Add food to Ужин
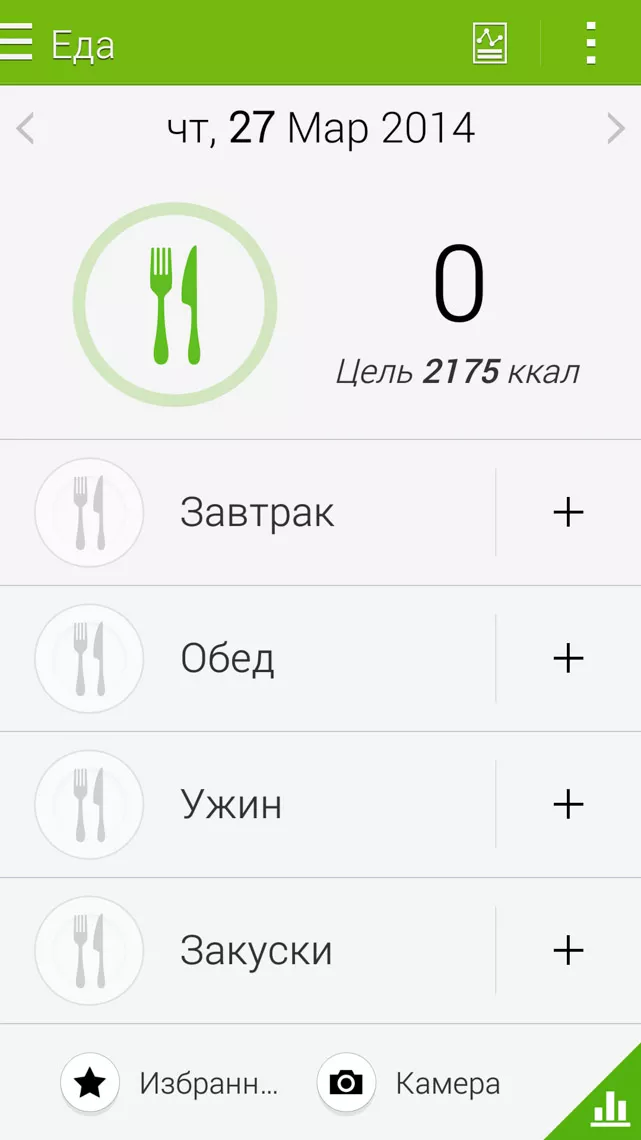The height and width of the screenshot is (1140, 641). pos(568,805)
